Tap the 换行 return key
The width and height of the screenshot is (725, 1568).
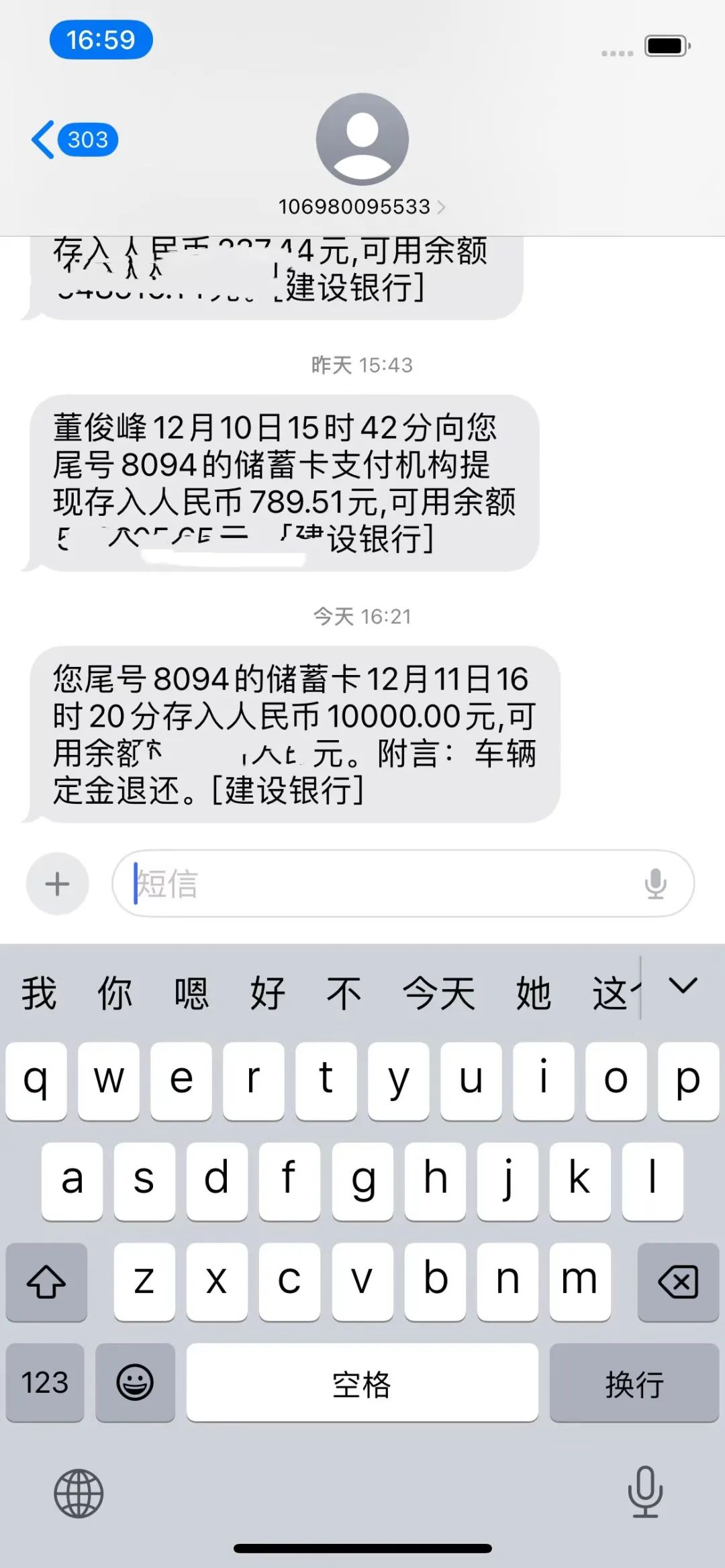[634, 1382]
